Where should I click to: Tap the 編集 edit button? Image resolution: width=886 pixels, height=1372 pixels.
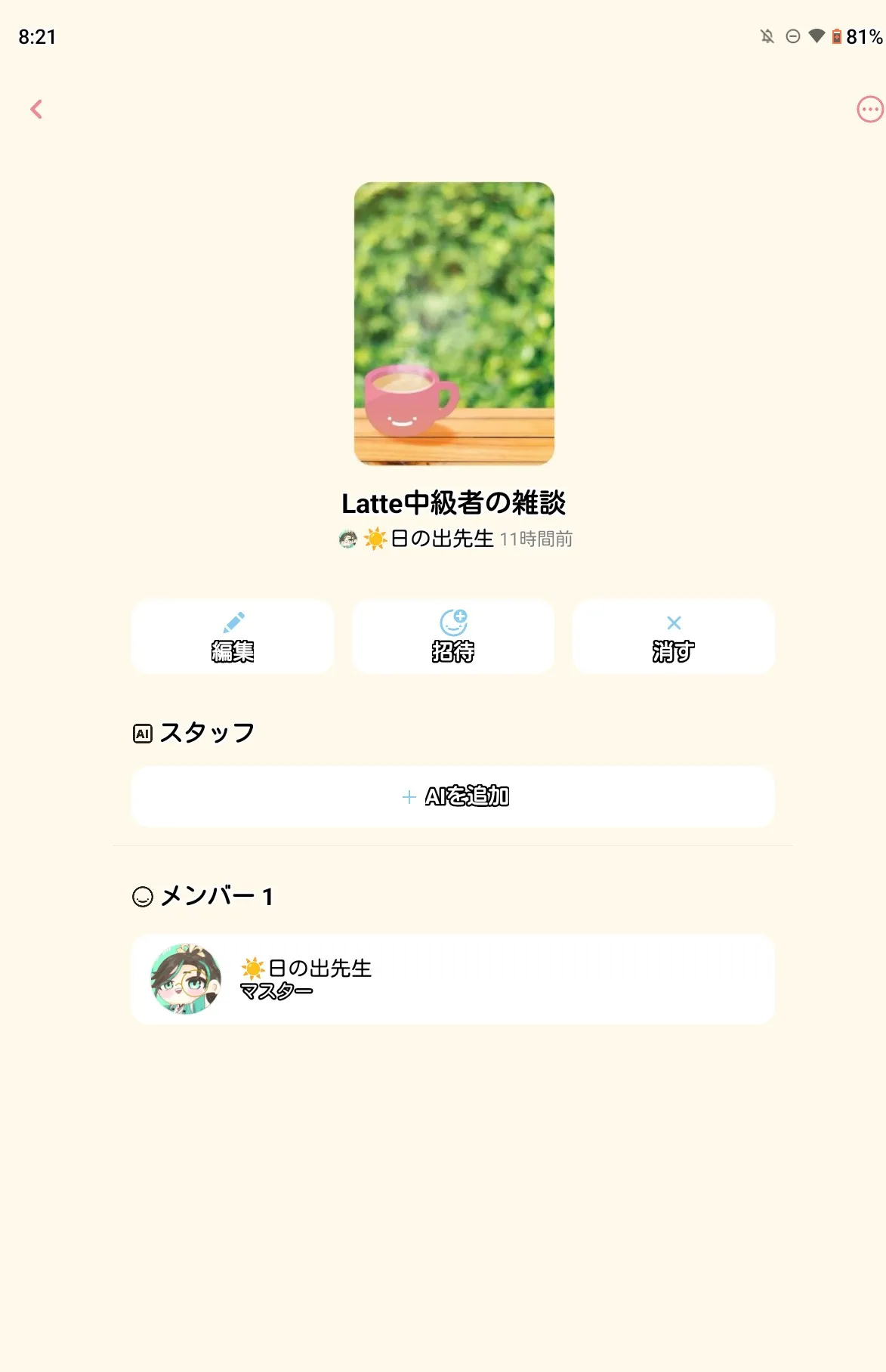(233, 637)
